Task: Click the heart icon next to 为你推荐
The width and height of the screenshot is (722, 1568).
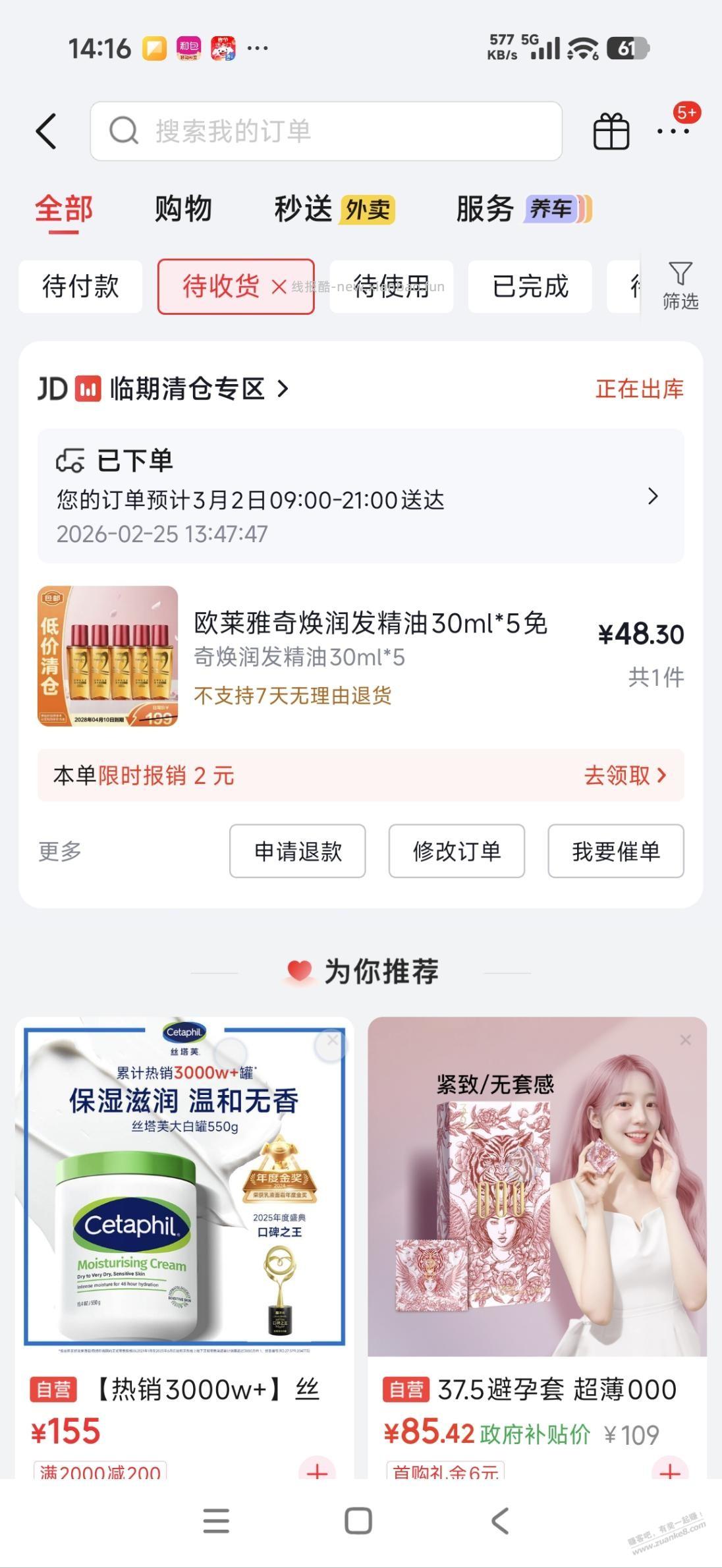Action: pos(298,970)
